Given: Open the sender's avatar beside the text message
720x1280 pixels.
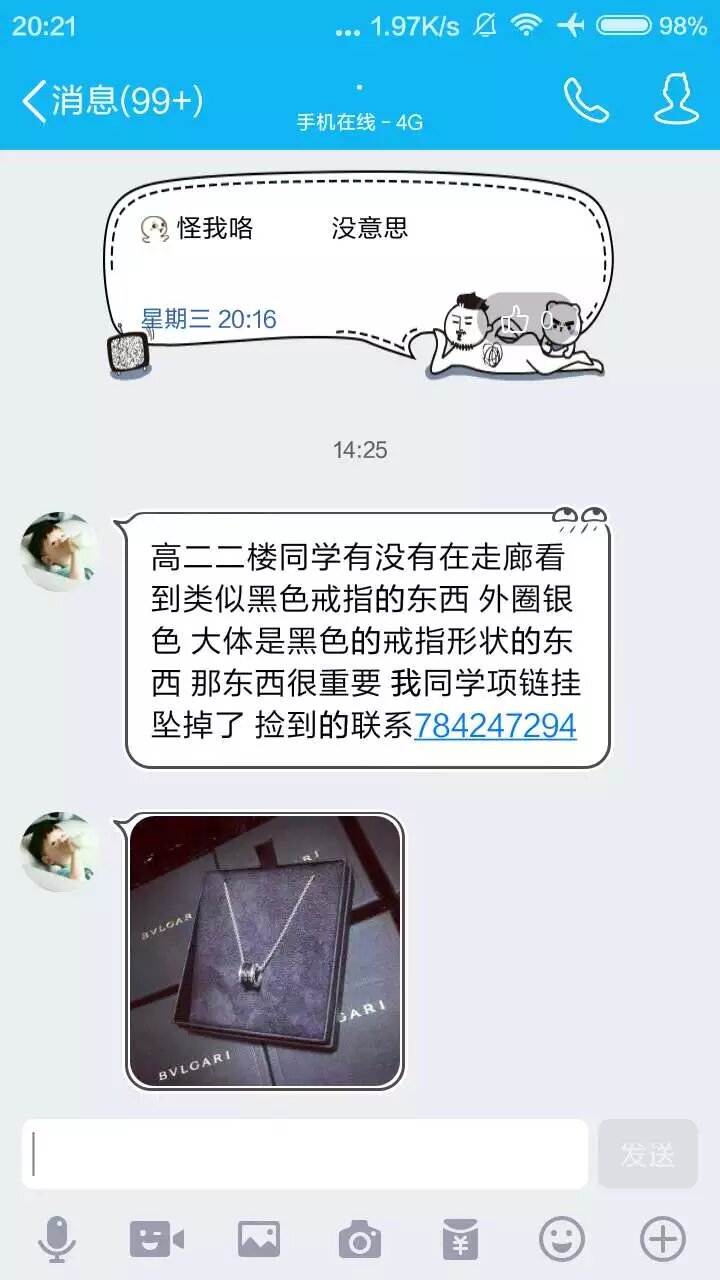Looking at the screenshot, I should pos(59,551).
